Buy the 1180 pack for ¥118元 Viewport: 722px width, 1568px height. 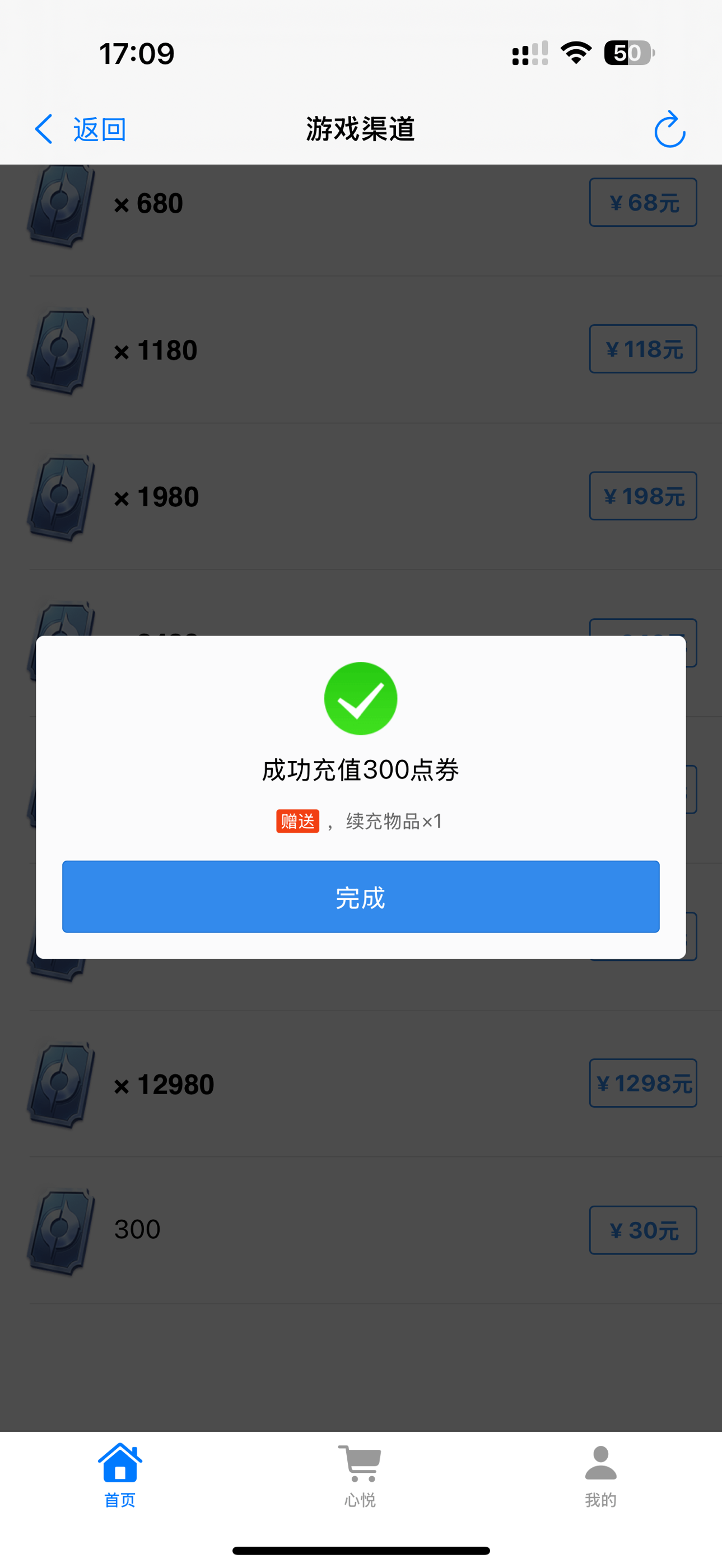(642, 349)
